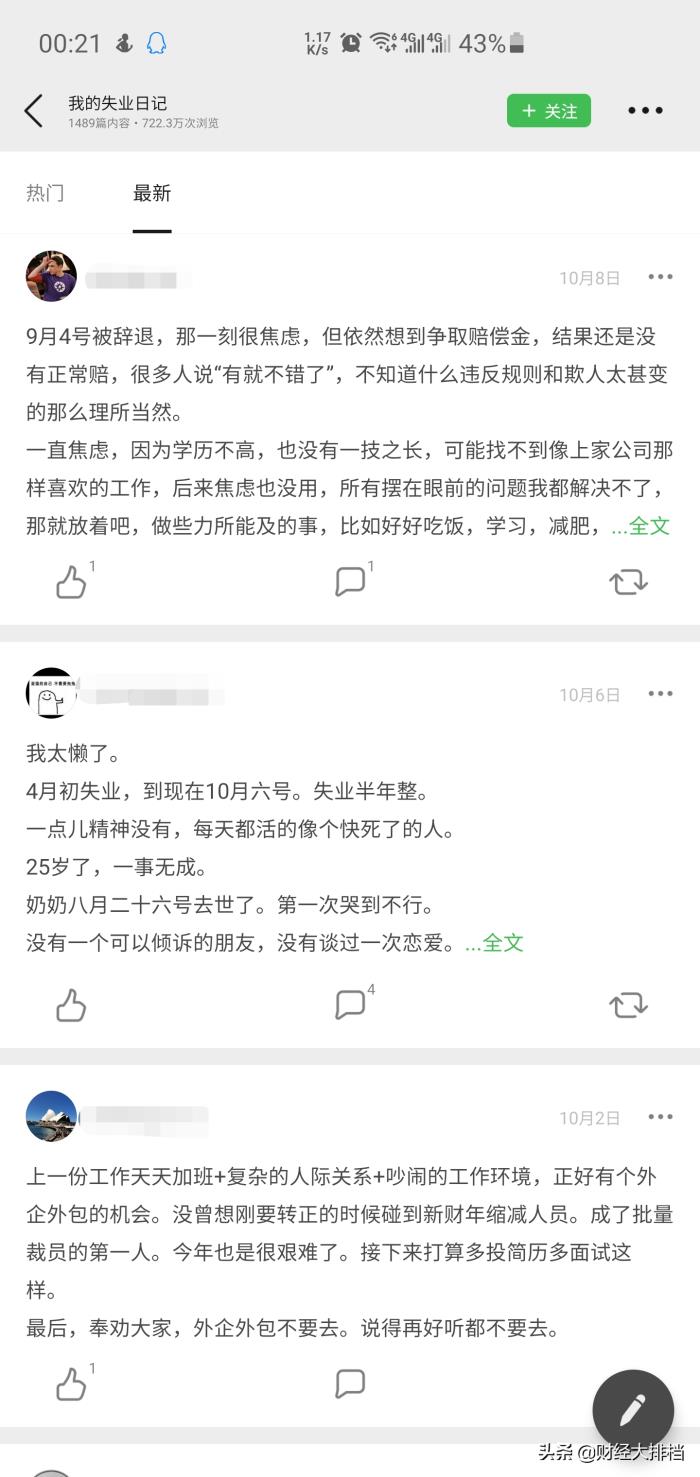Like the 10月8日 post
Screen dimensions: 700x1477
click(71, 582)
